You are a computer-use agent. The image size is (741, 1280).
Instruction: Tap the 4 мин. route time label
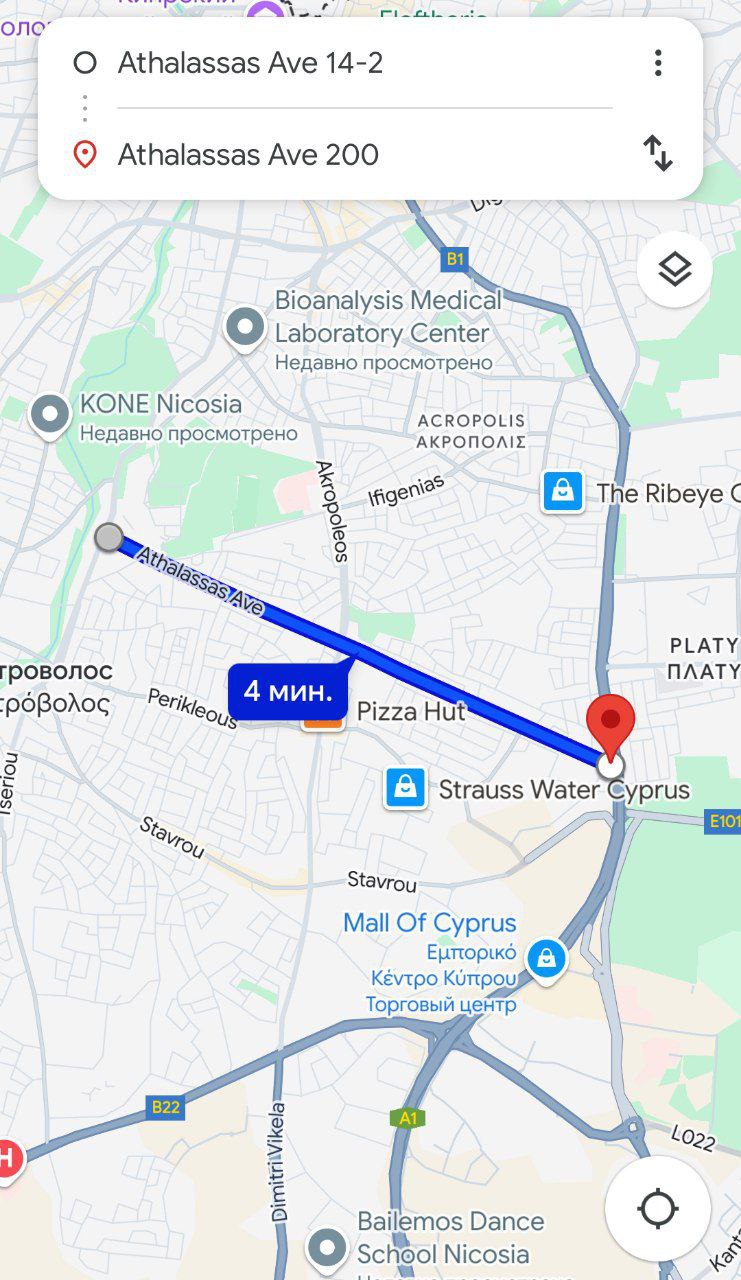(288, 691)
